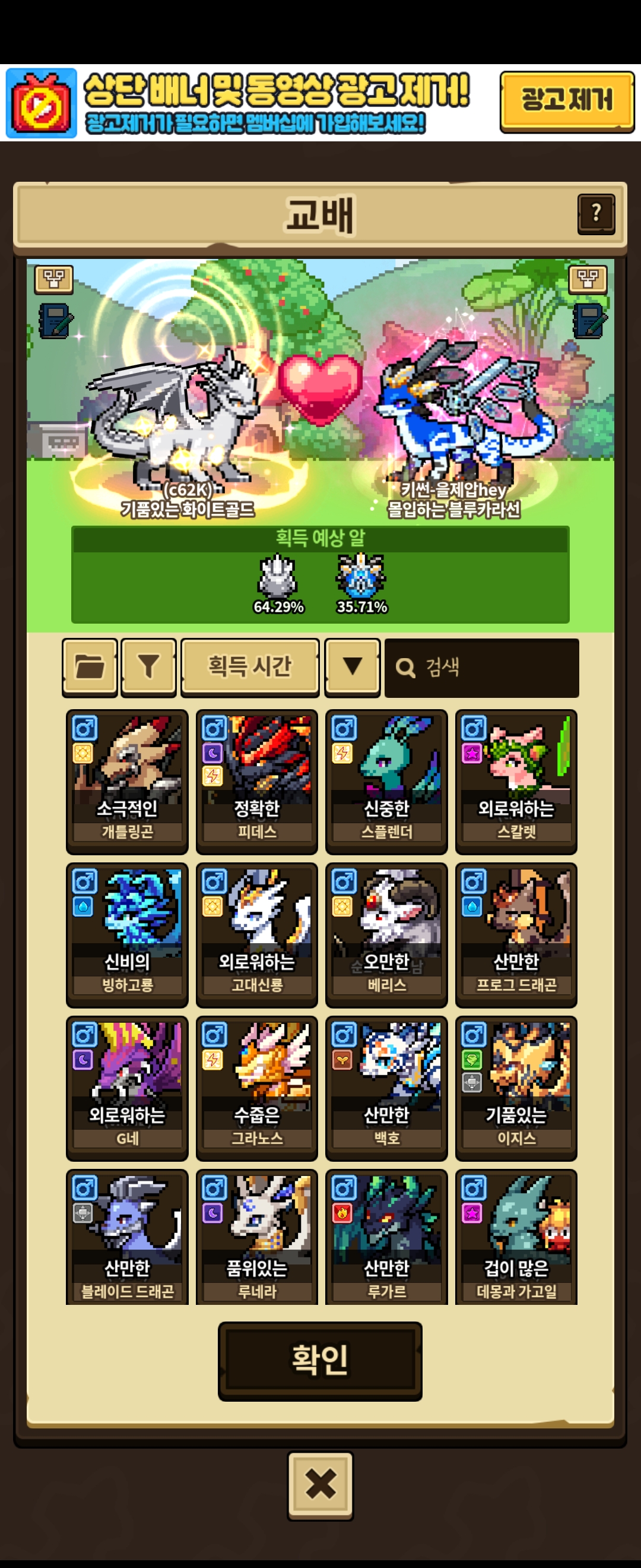The image size is (641, 1568).
Task: Select the 신비의 빙하고룡 dragon card
Action: pyautogui.click(x=127, y=935)
